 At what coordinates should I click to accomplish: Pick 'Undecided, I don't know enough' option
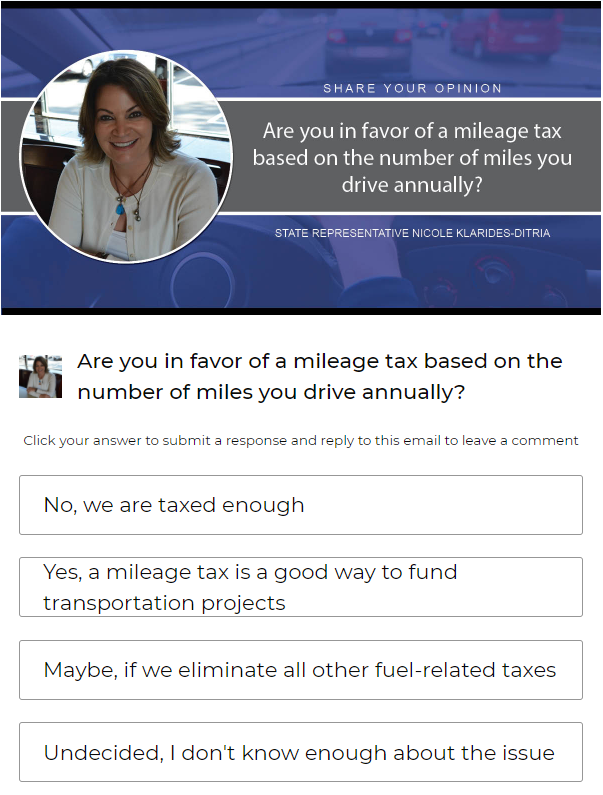point(300,752)
